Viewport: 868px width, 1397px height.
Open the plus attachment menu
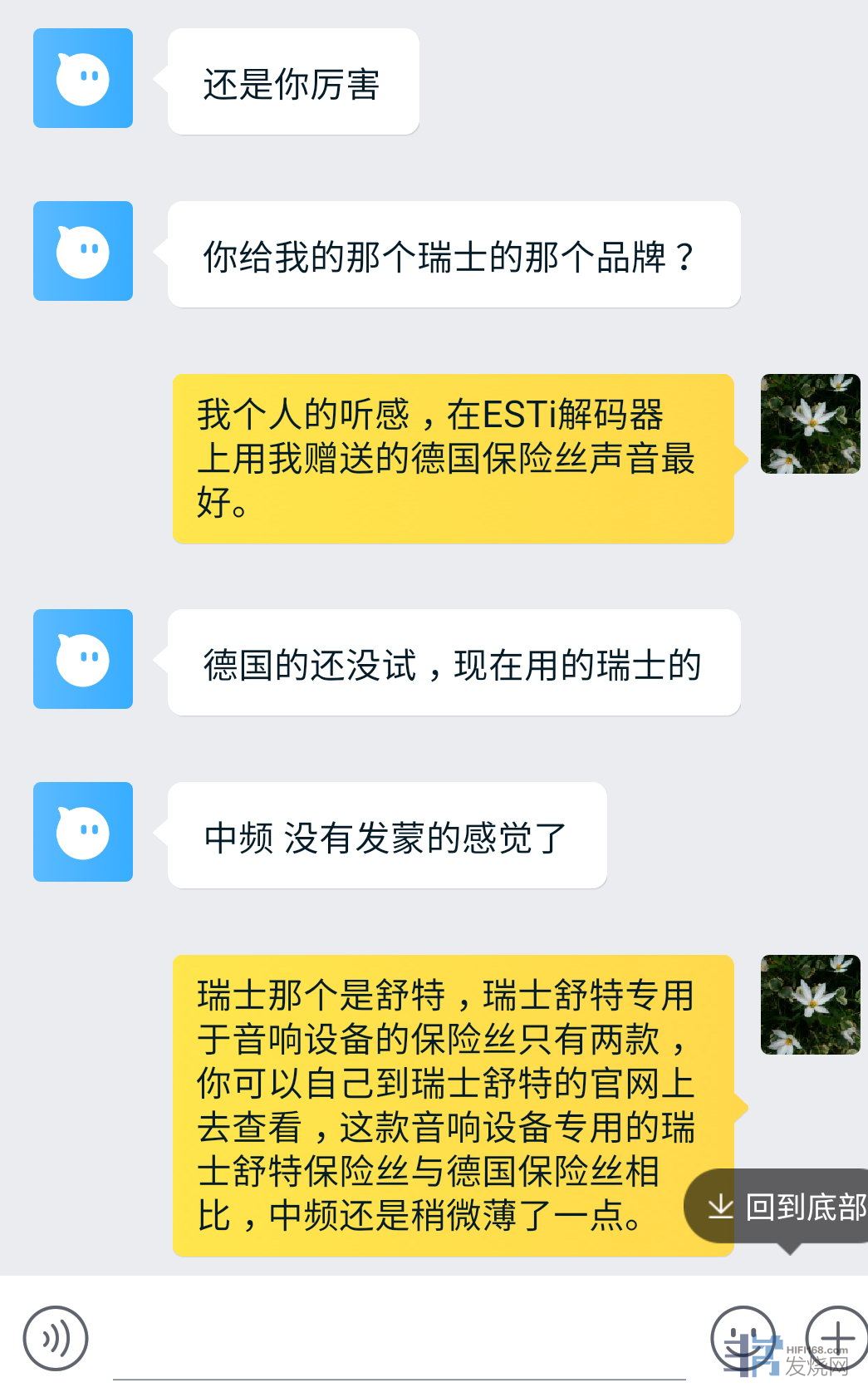click(x=837, y=1337)
